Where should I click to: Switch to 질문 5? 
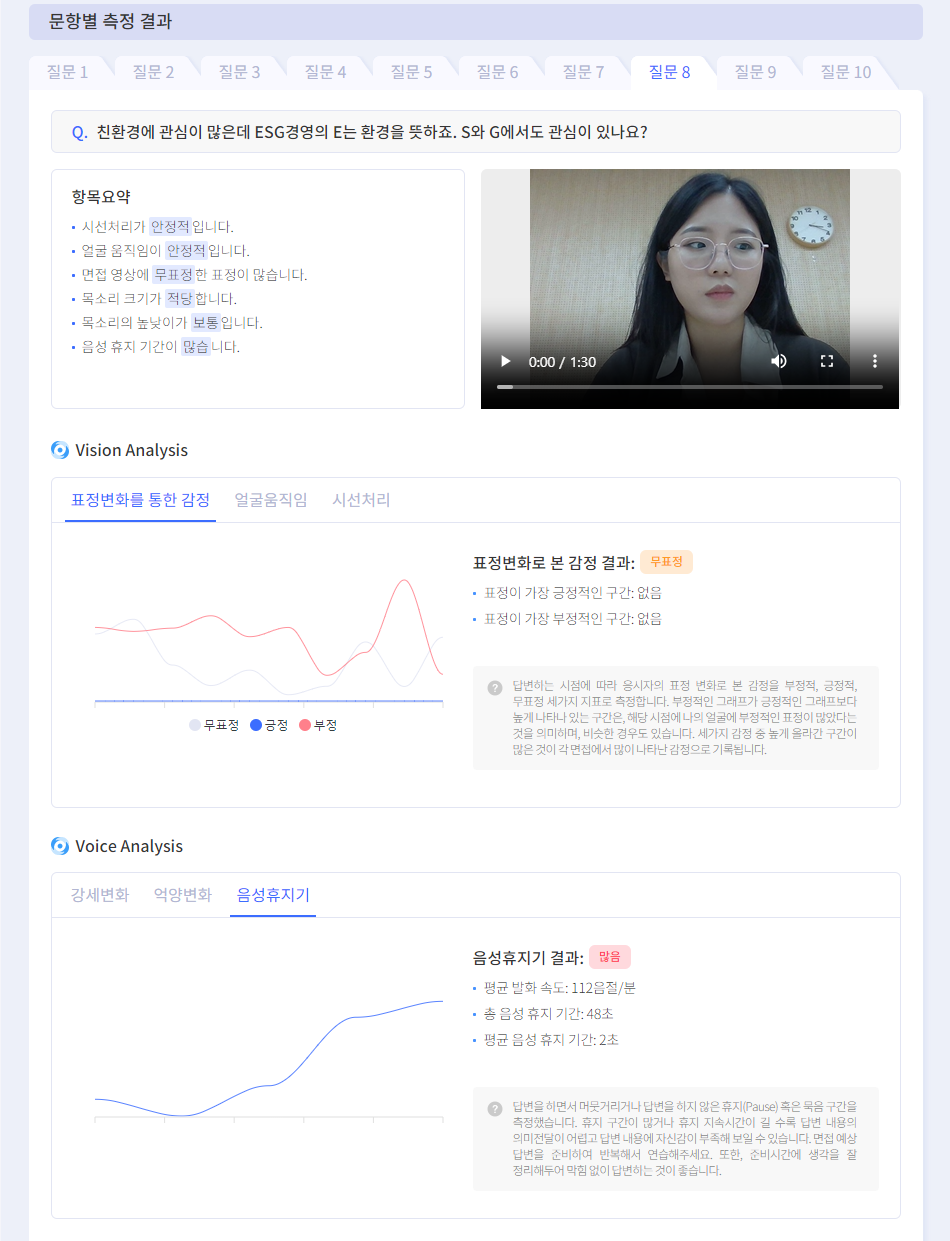click(x=412, y=72)
